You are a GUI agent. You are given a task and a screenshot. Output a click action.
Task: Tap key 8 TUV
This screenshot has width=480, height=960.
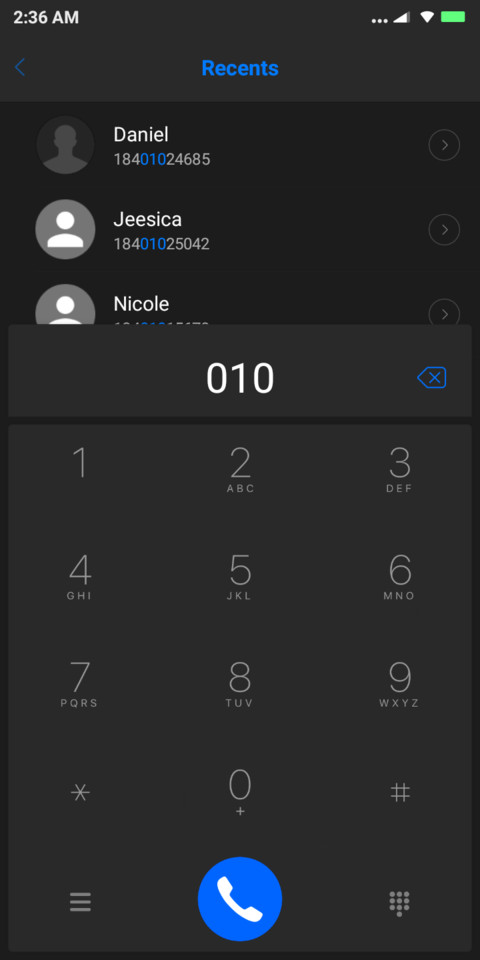240,684
